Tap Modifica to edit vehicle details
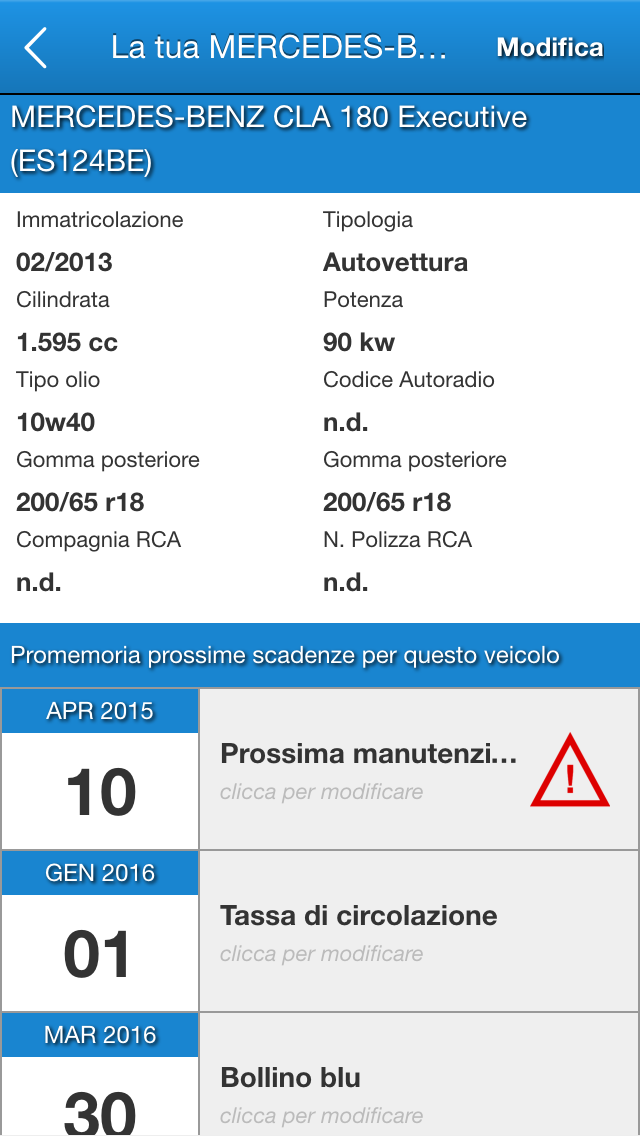Image resolution: width=640 pixels, height=1136 pixels. point(550,48)
